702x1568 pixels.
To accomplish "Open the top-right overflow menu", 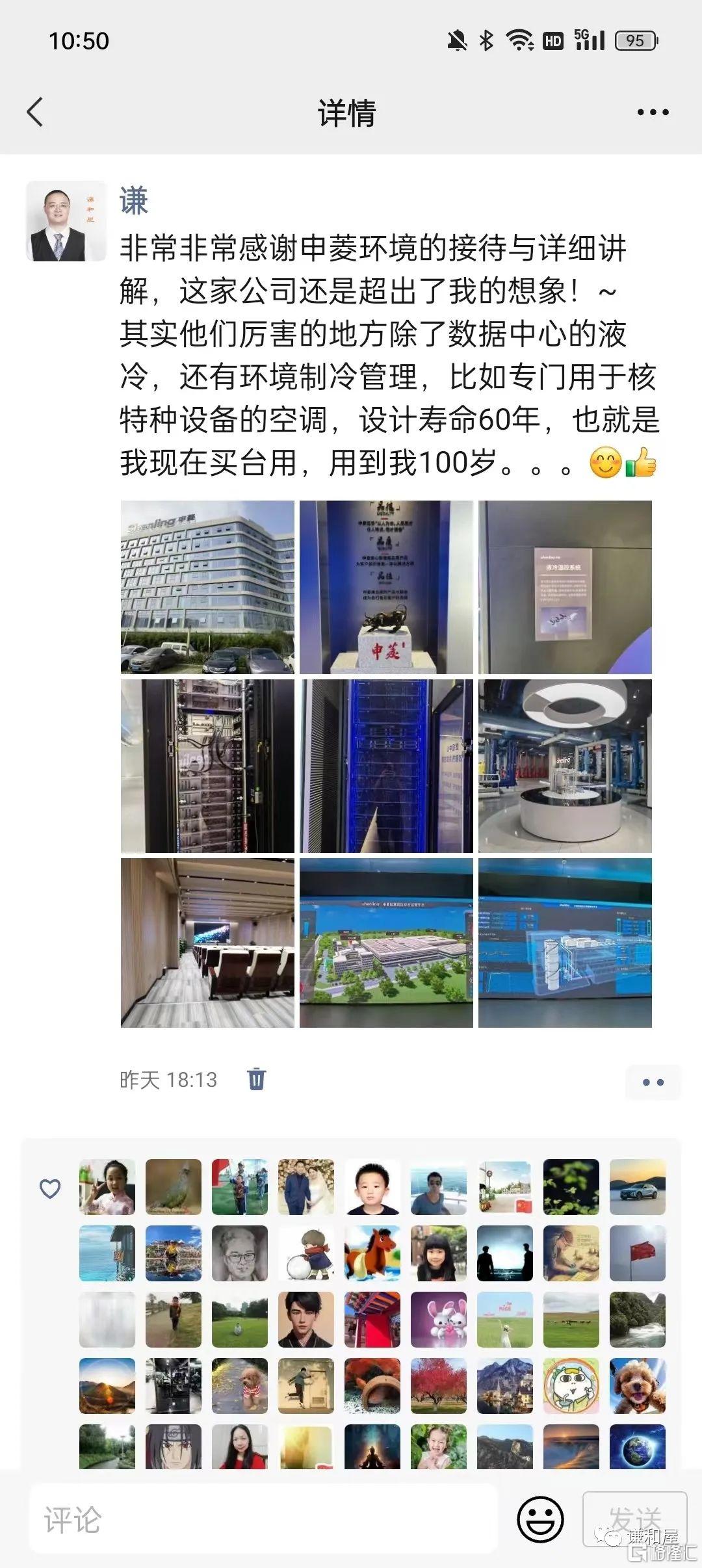I will (x=653, y=112).
